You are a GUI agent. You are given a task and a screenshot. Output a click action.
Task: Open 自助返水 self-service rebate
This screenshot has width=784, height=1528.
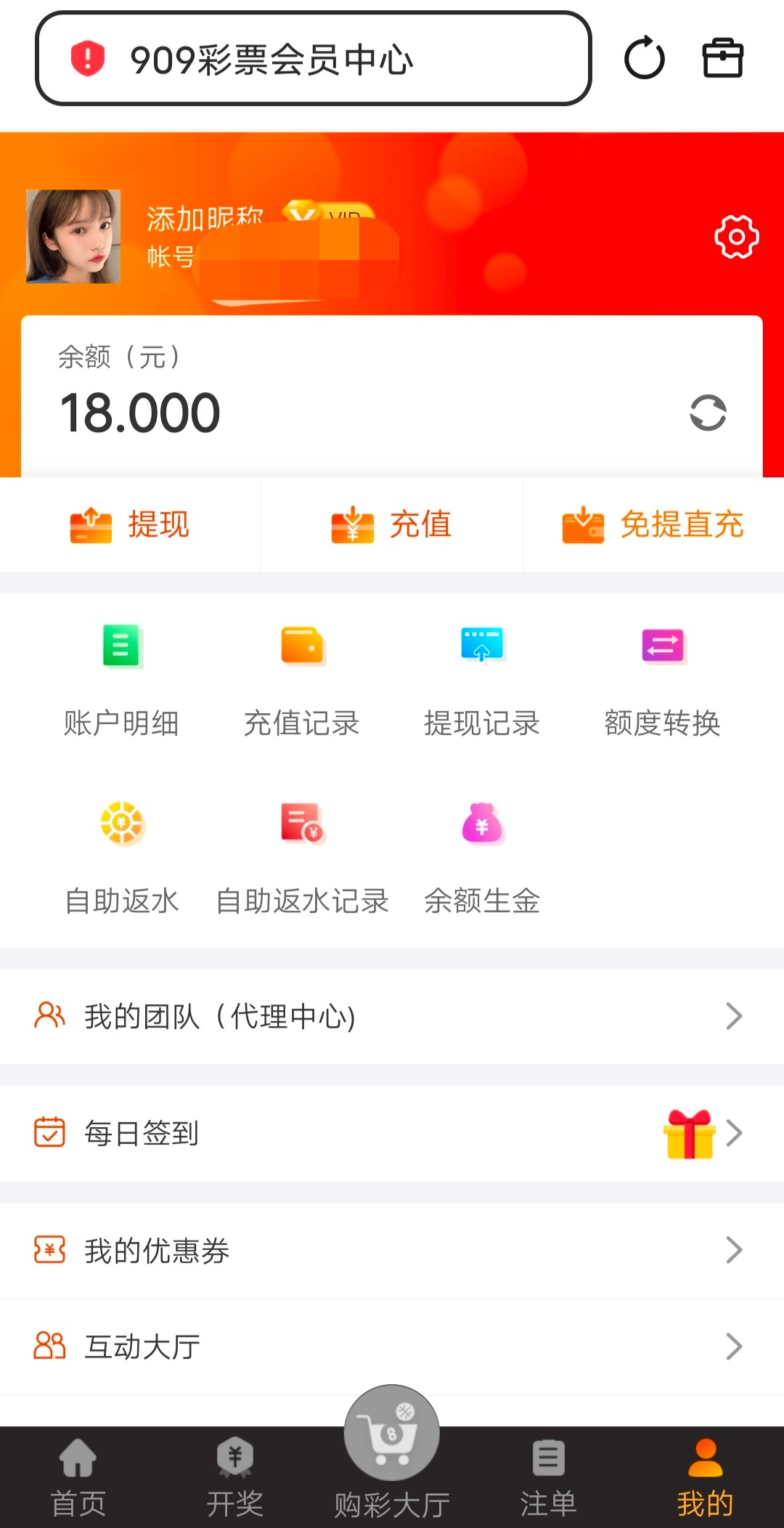point(121,857)
